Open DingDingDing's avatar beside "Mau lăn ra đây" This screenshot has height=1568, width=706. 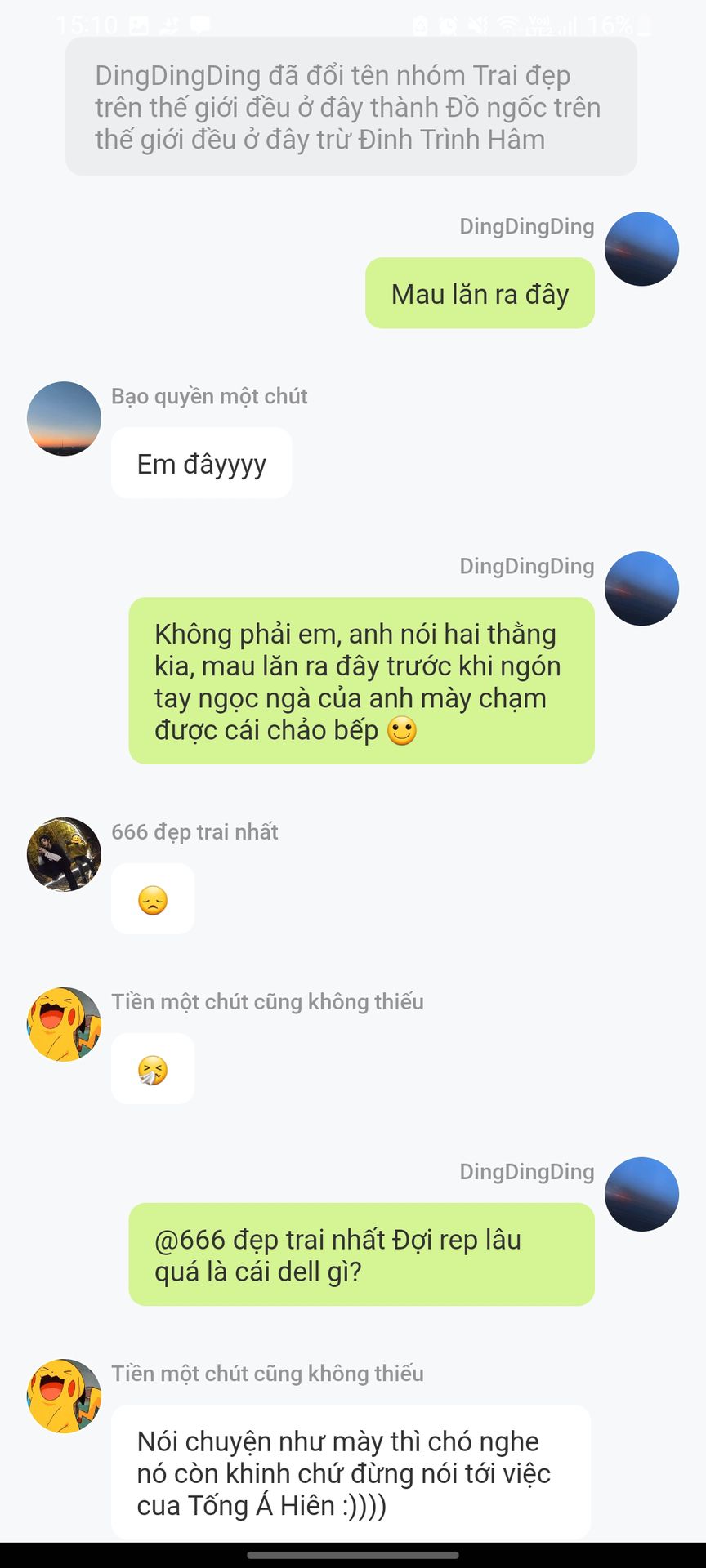(641, 249)
